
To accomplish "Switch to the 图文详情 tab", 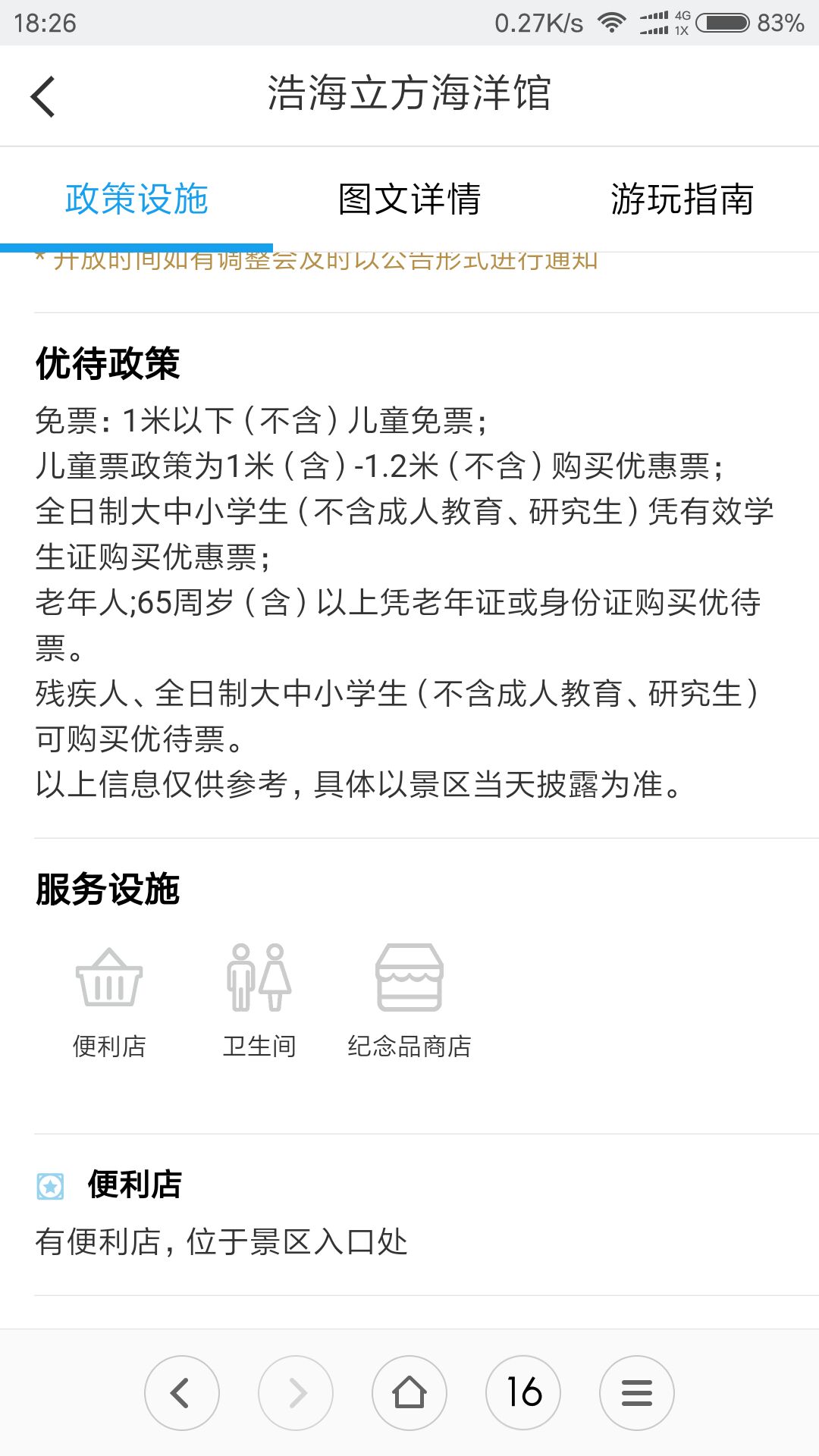I will click(x=409, y=199).
